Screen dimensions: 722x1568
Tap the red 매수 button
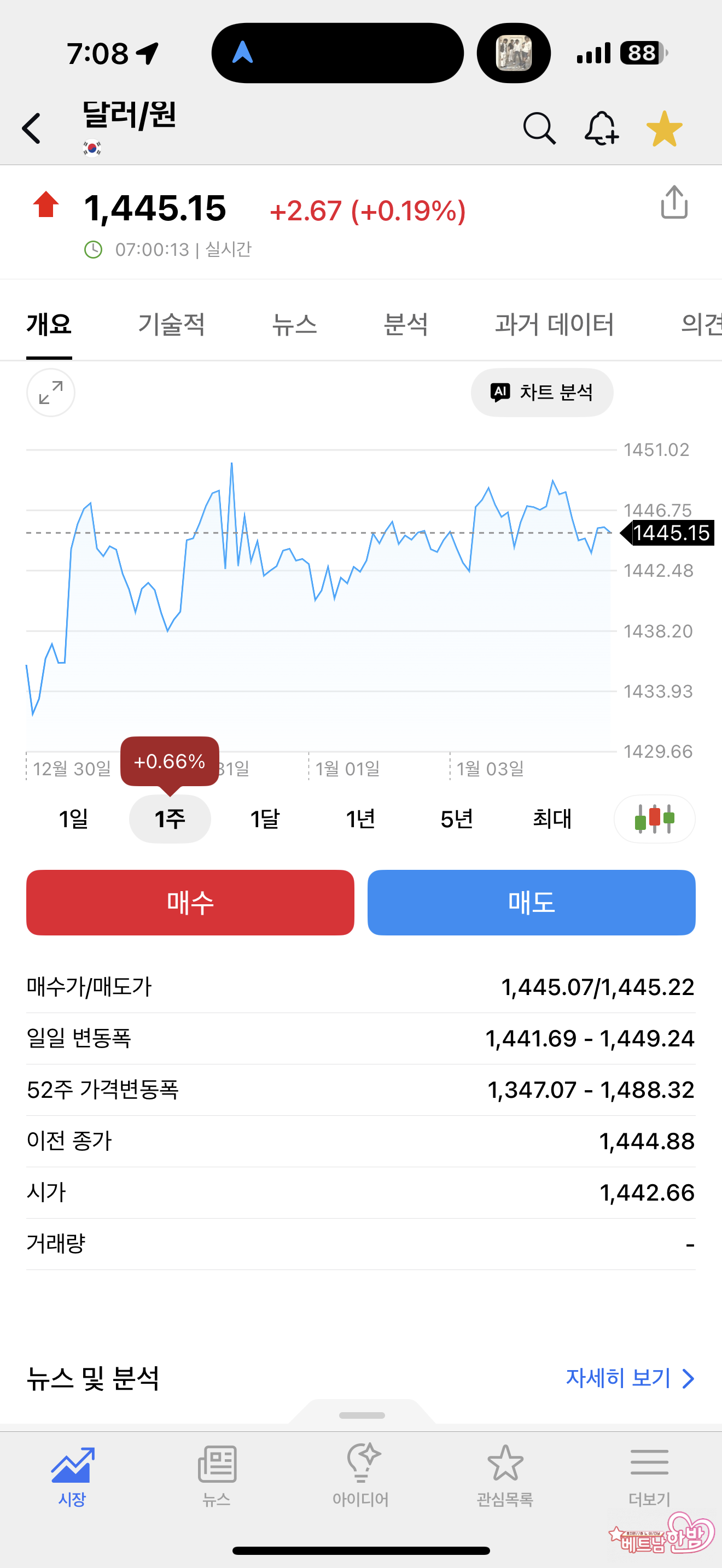point(190,902)
